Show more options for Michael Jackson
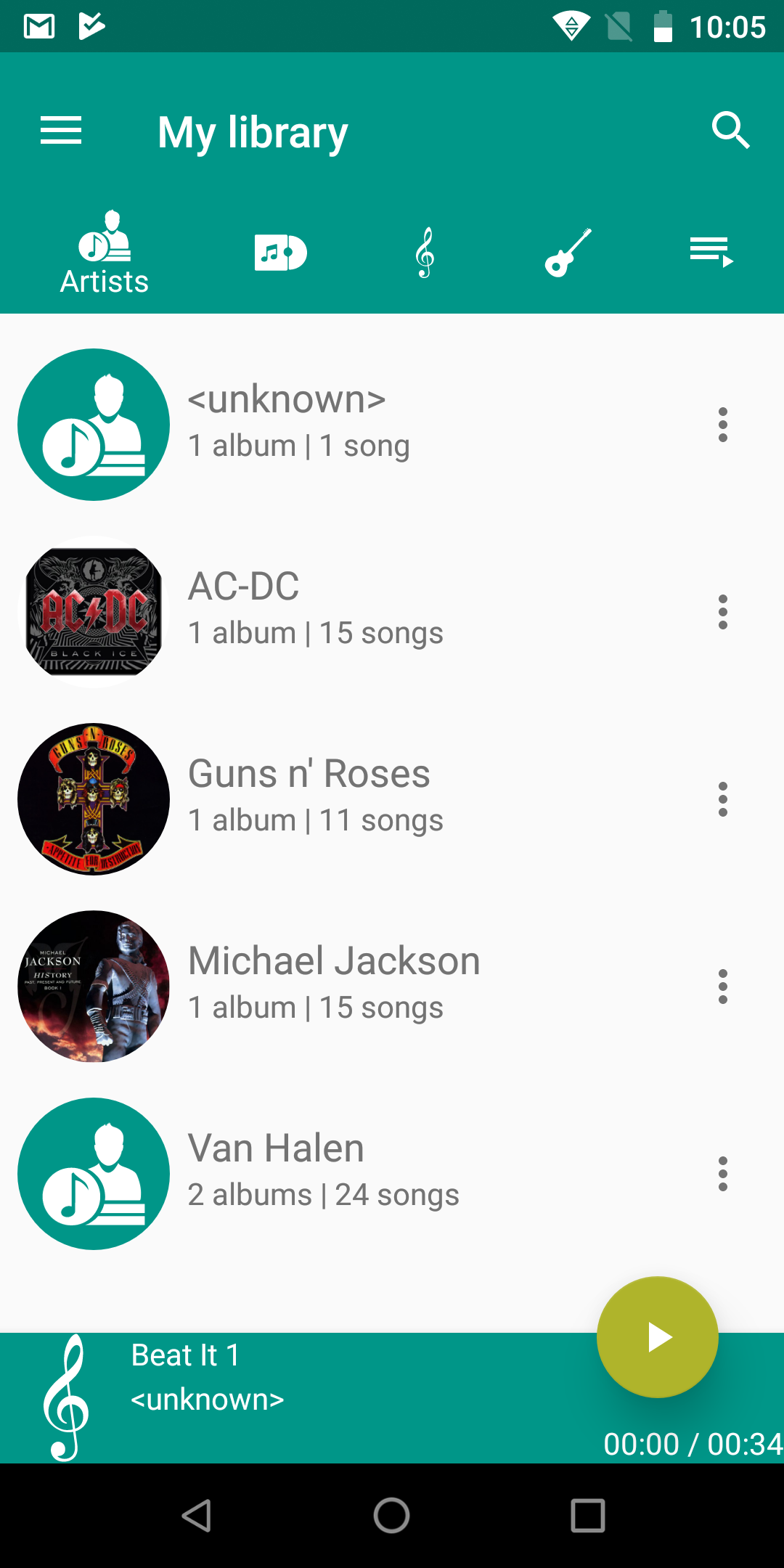 [722, 987]
